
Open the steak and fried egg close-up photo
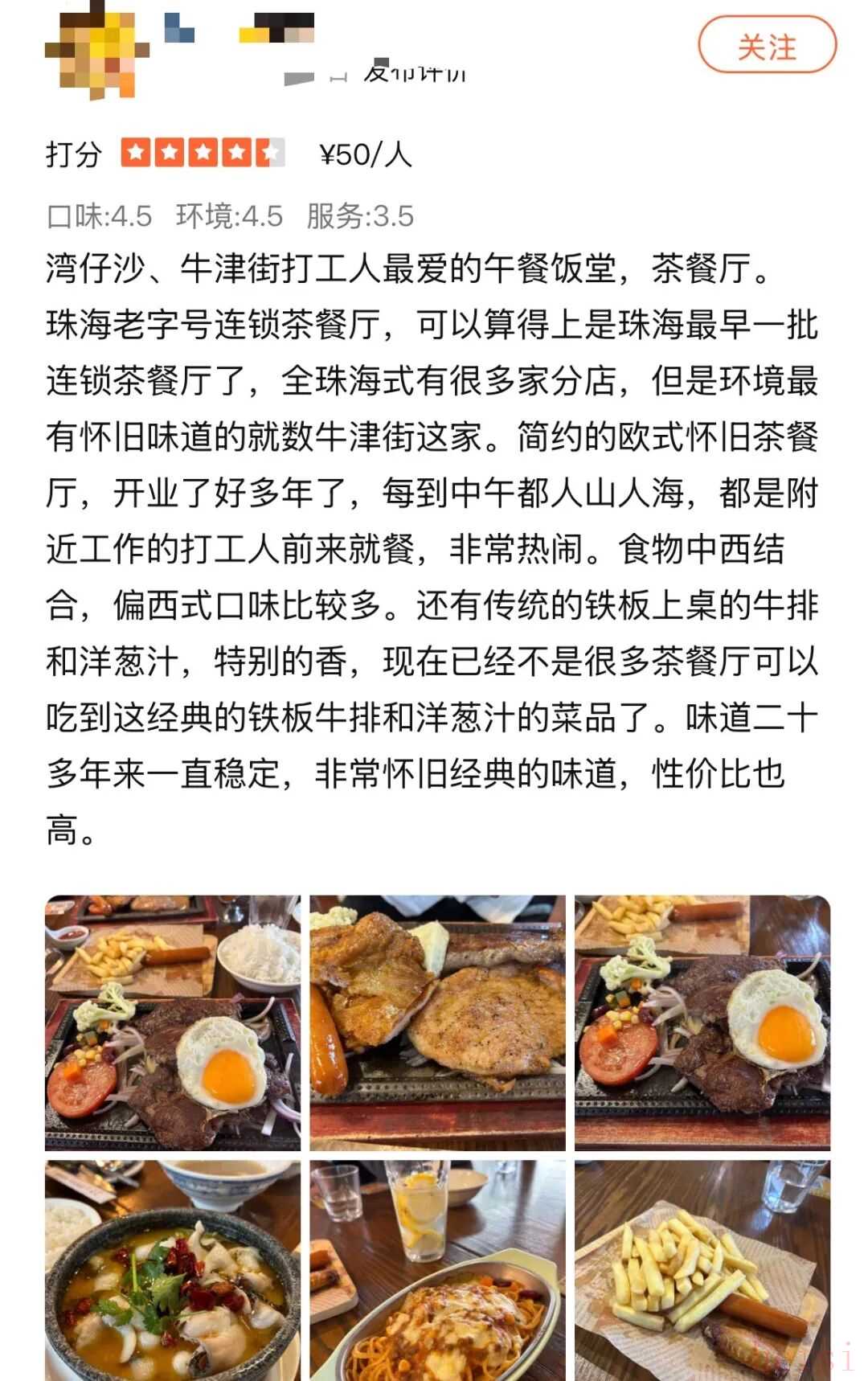[702, 1022]
